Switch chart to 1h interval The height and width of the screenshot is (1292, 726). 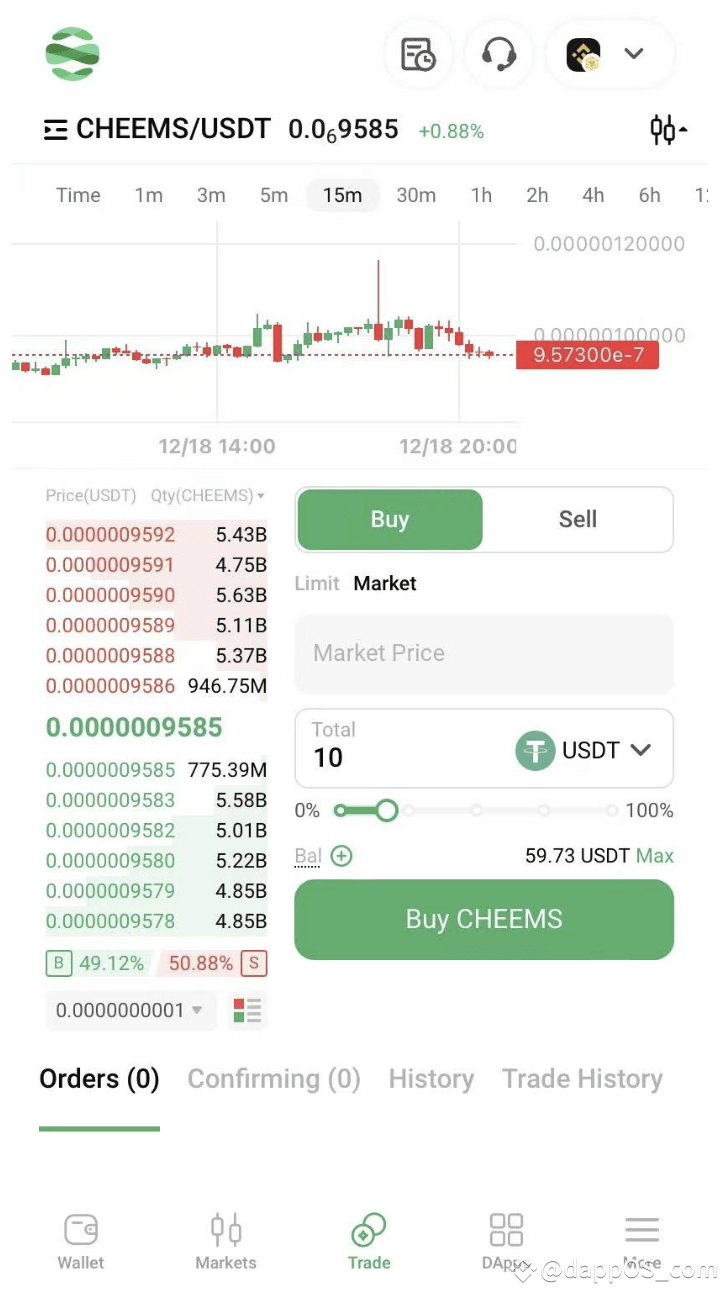[x=481, y=195]
